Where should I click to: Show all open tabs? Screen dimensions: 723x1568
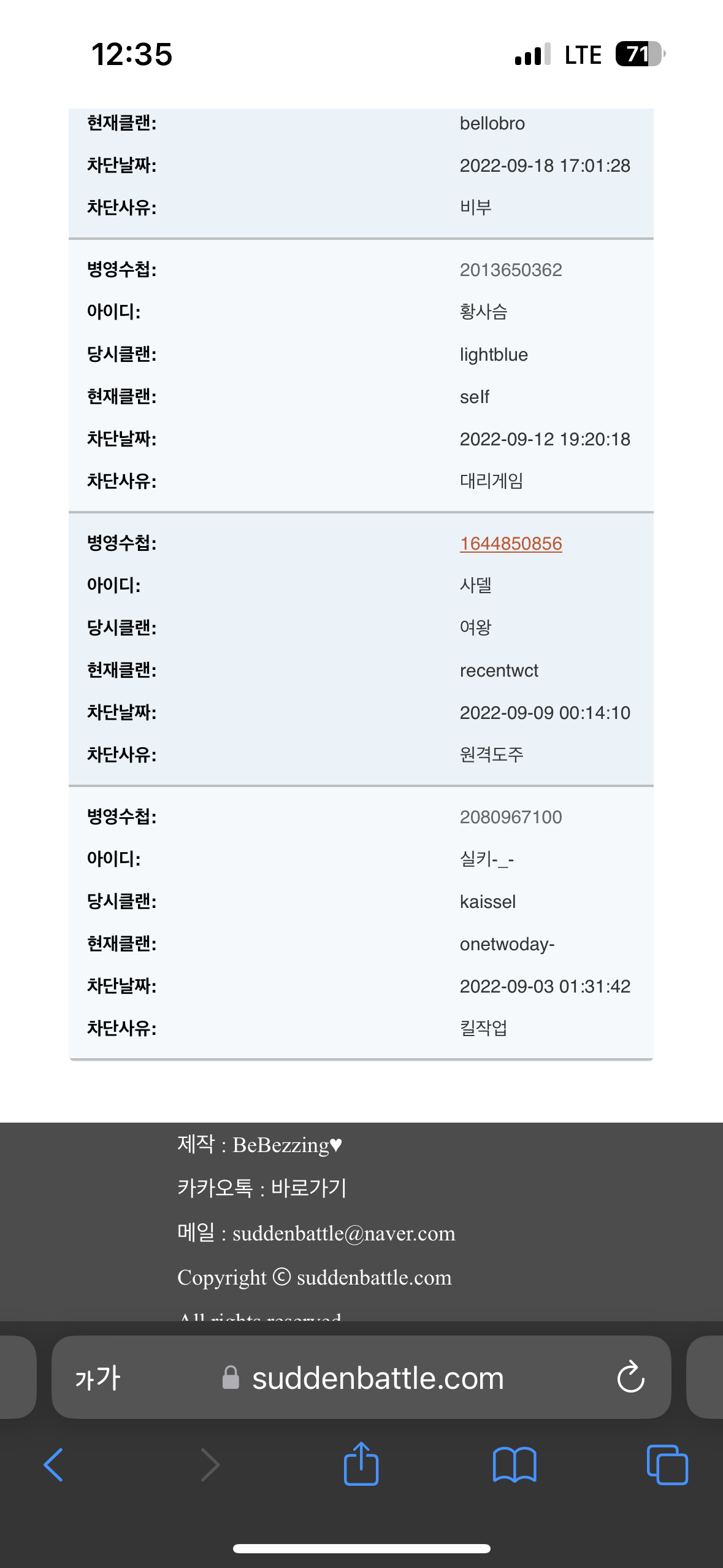point(667,1465)
